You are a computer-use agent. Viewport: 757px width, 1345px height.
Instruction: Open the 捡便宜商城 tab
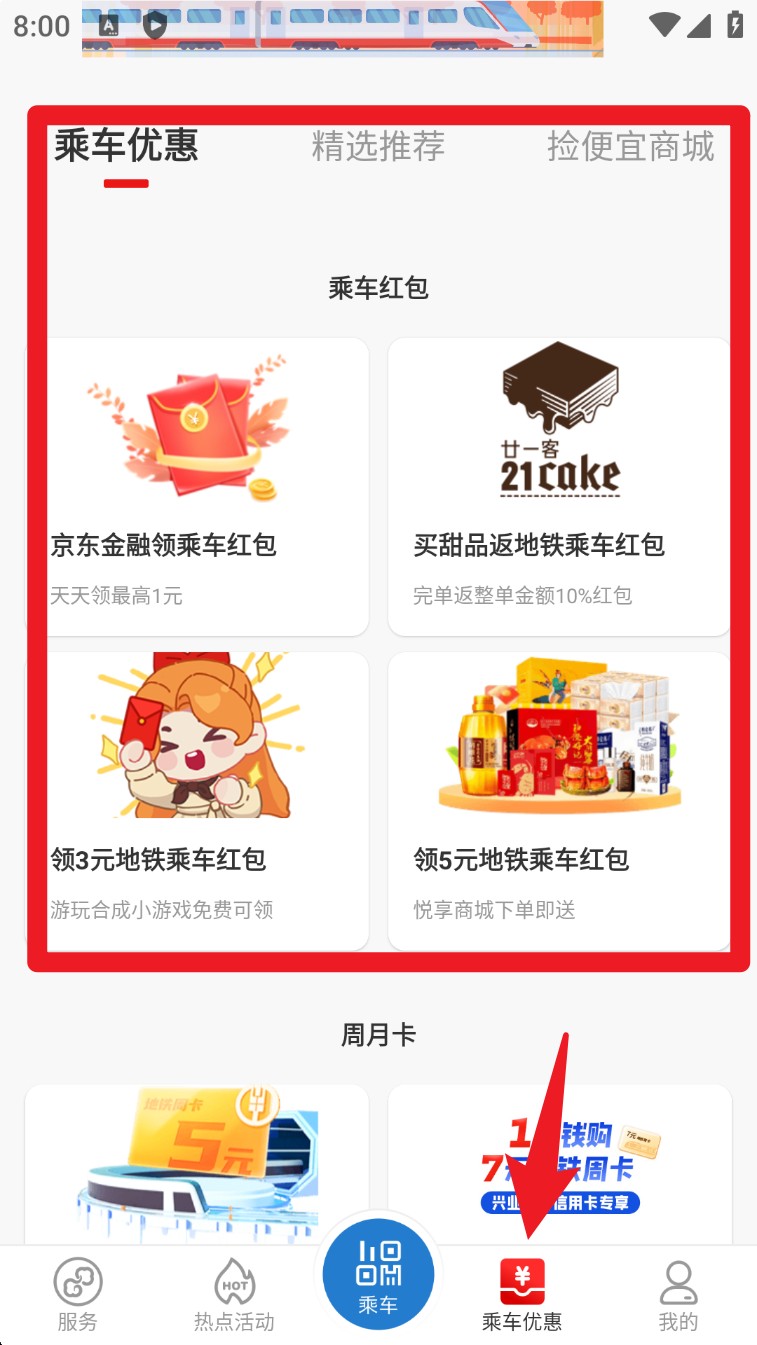[630, 147]
